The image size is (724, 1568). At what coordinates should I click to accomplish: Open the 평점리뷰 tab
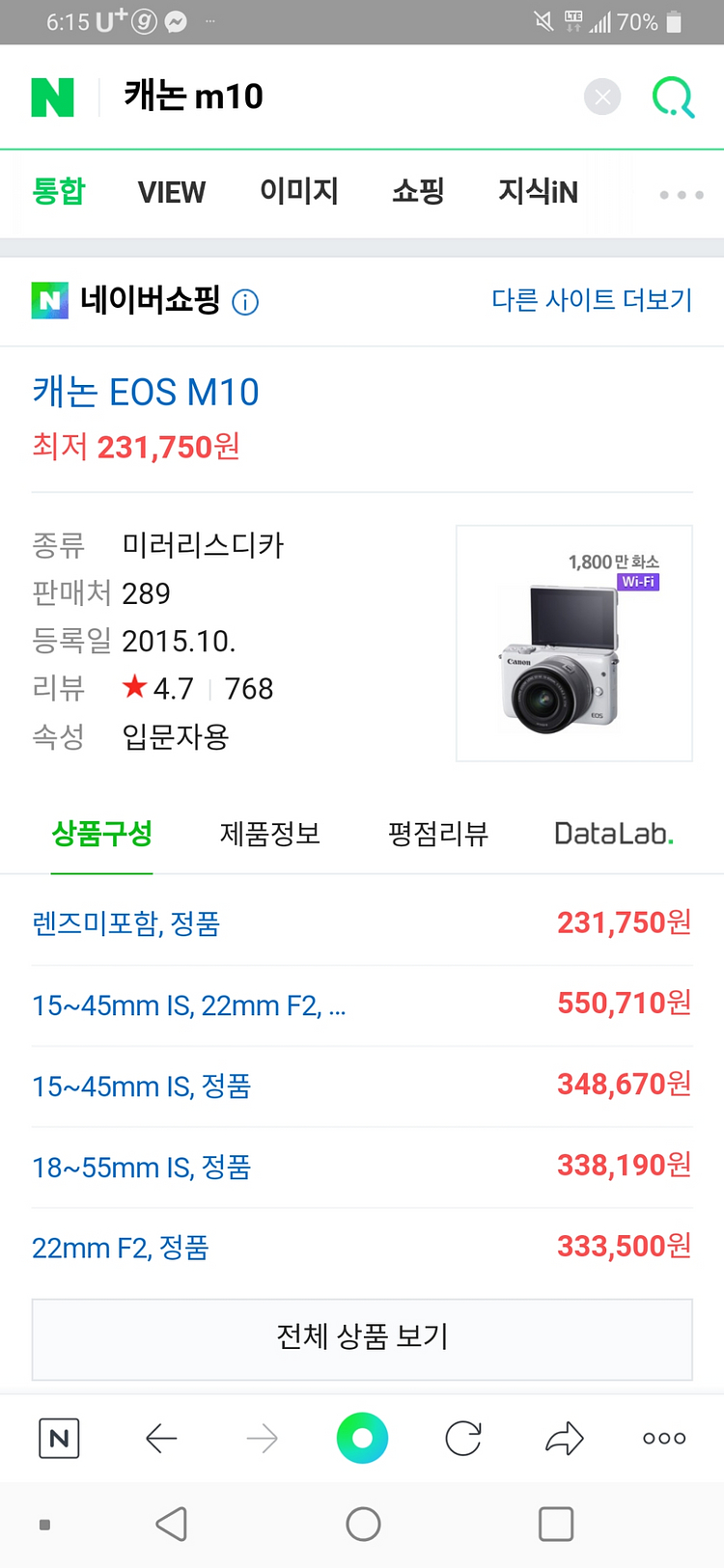click(437, 834)
